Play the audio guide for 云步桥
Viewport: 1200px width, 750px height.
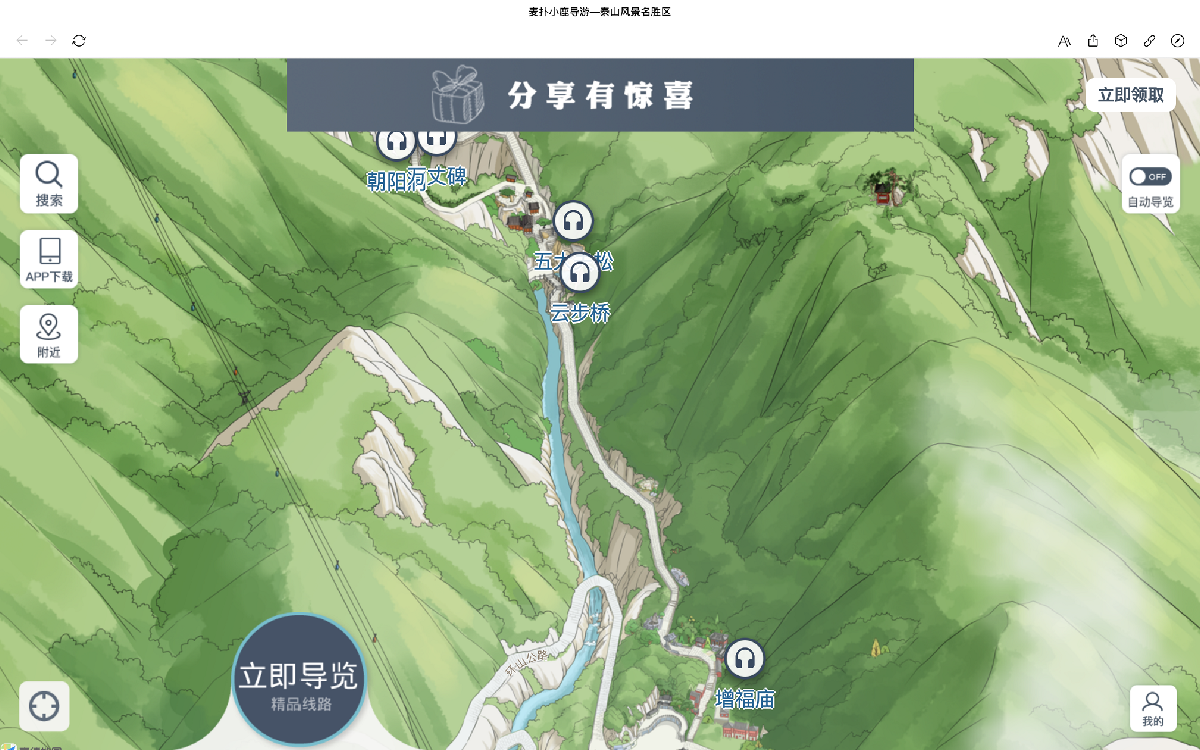580,273
